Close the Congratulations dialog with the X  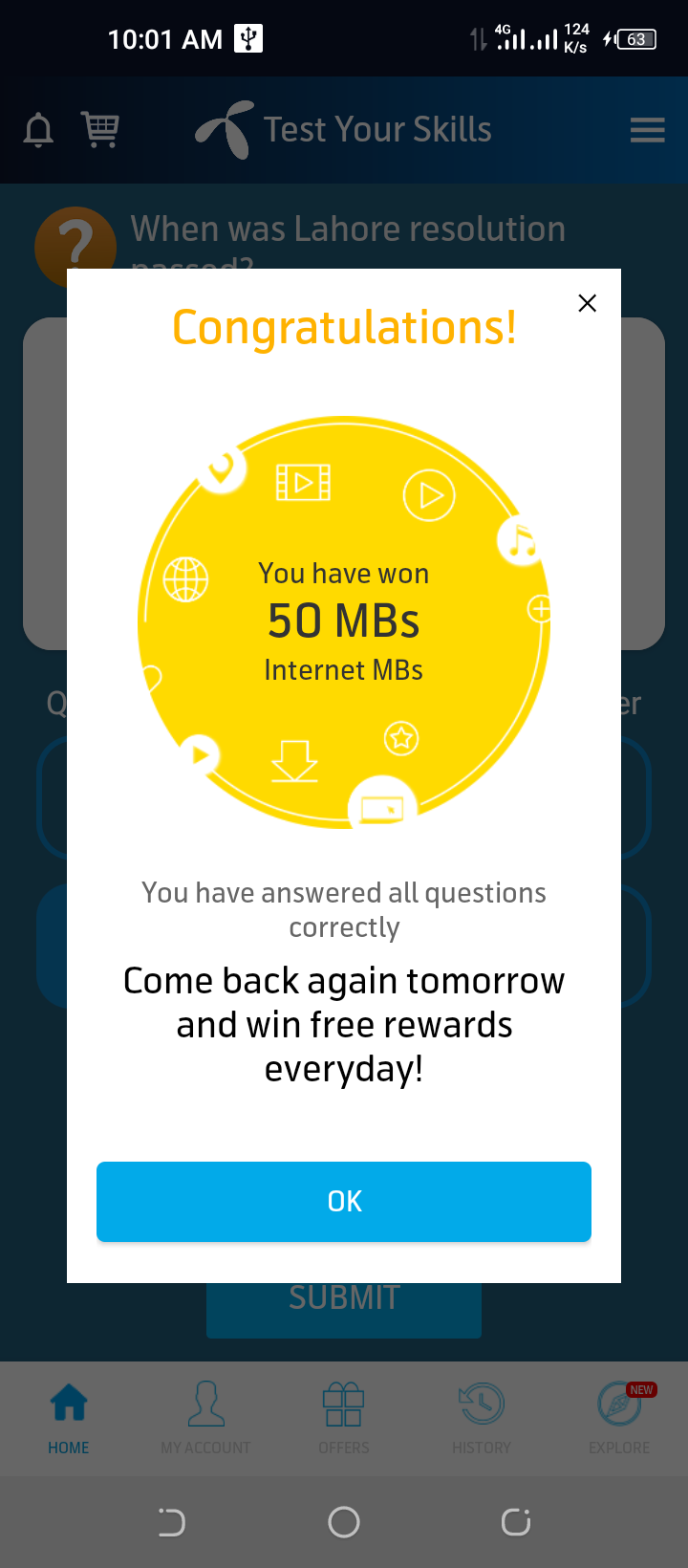pyautogui.click(x=587, y=303)
